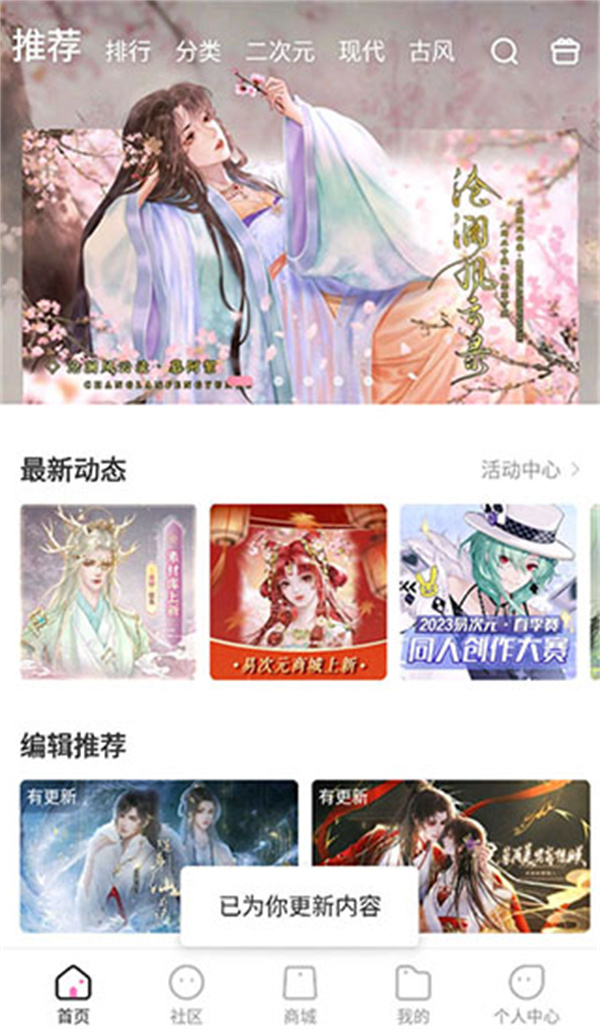The height and width of the screenshot is (1029, 600).
Task: Open the 我的 tab
Action: (x=412, y=994)
